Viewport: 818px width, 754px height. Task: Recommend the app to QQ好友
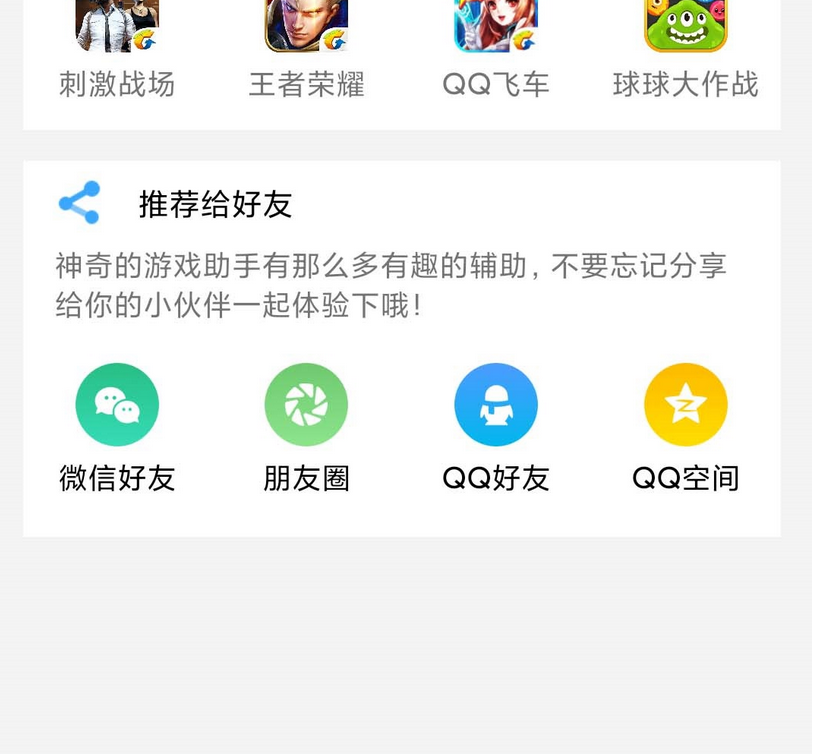pyautogui.click(x=496, y=405)
